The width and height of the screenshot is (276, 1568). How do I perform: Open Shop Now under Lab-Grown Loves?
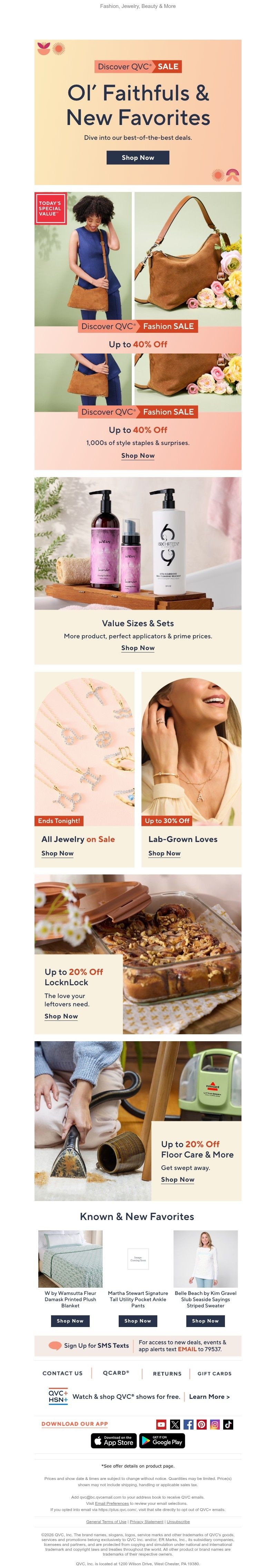(164, 853)
